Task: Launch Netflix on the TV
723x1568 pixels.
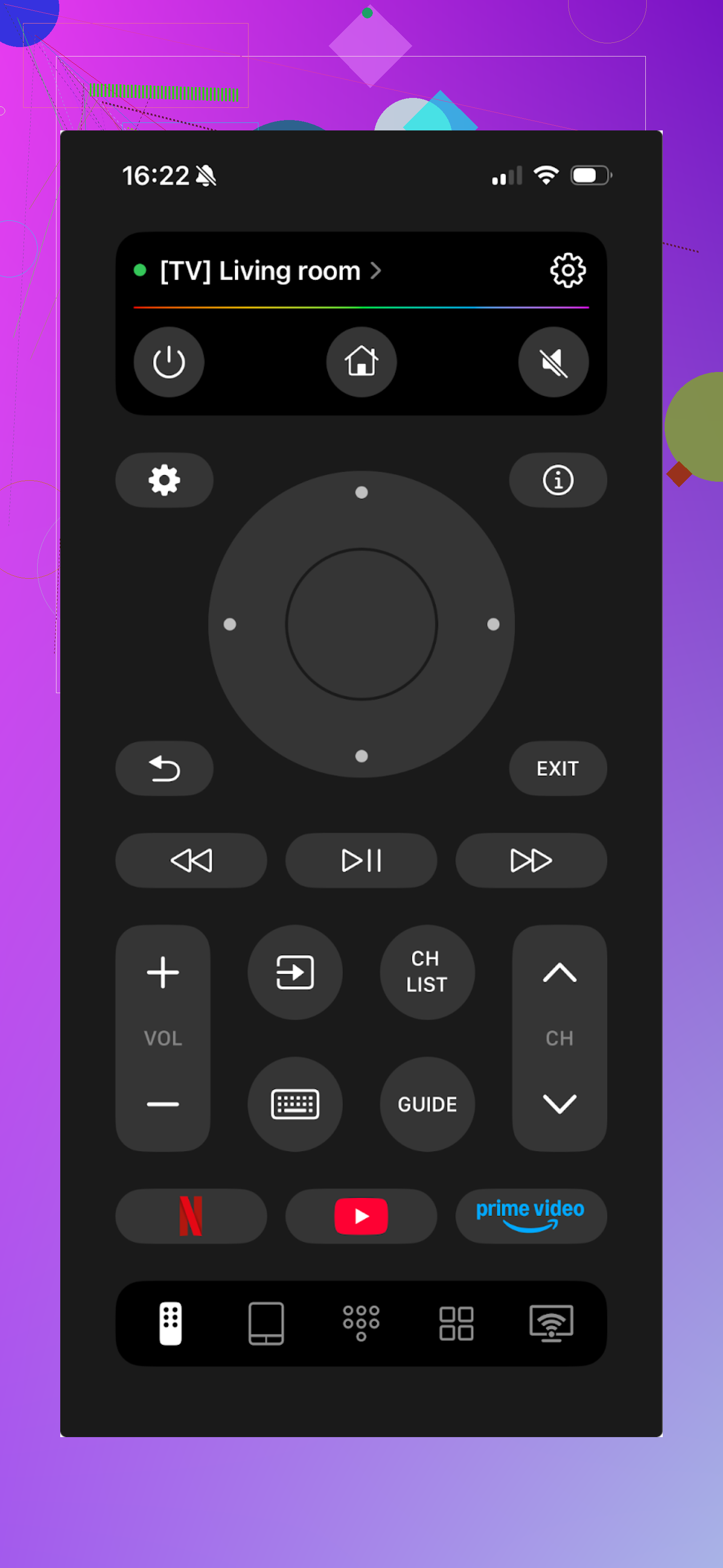Action: click(x=191, y=1216)
